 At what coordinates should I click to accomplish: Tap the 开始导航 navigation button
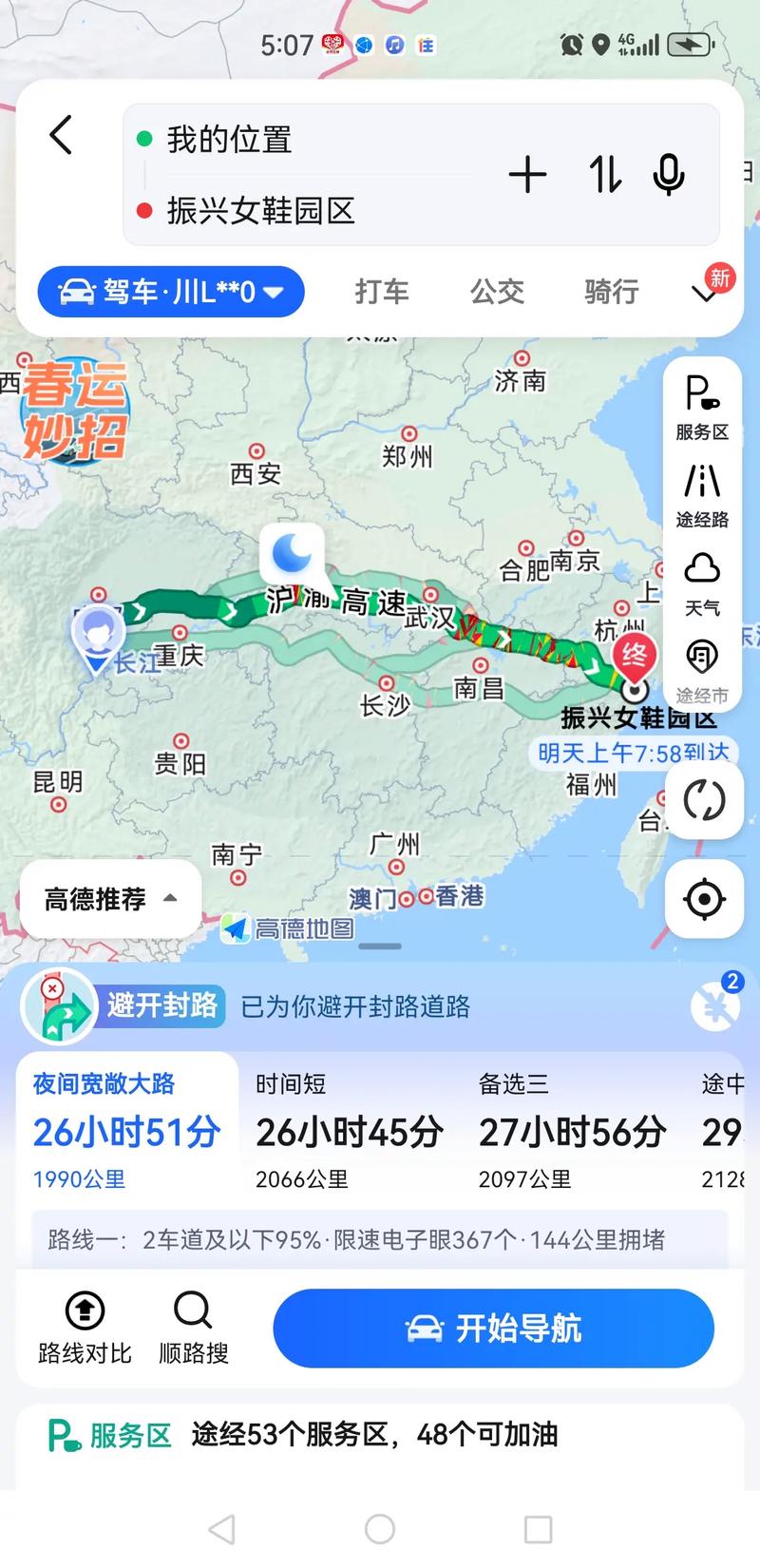point(493,1329)
